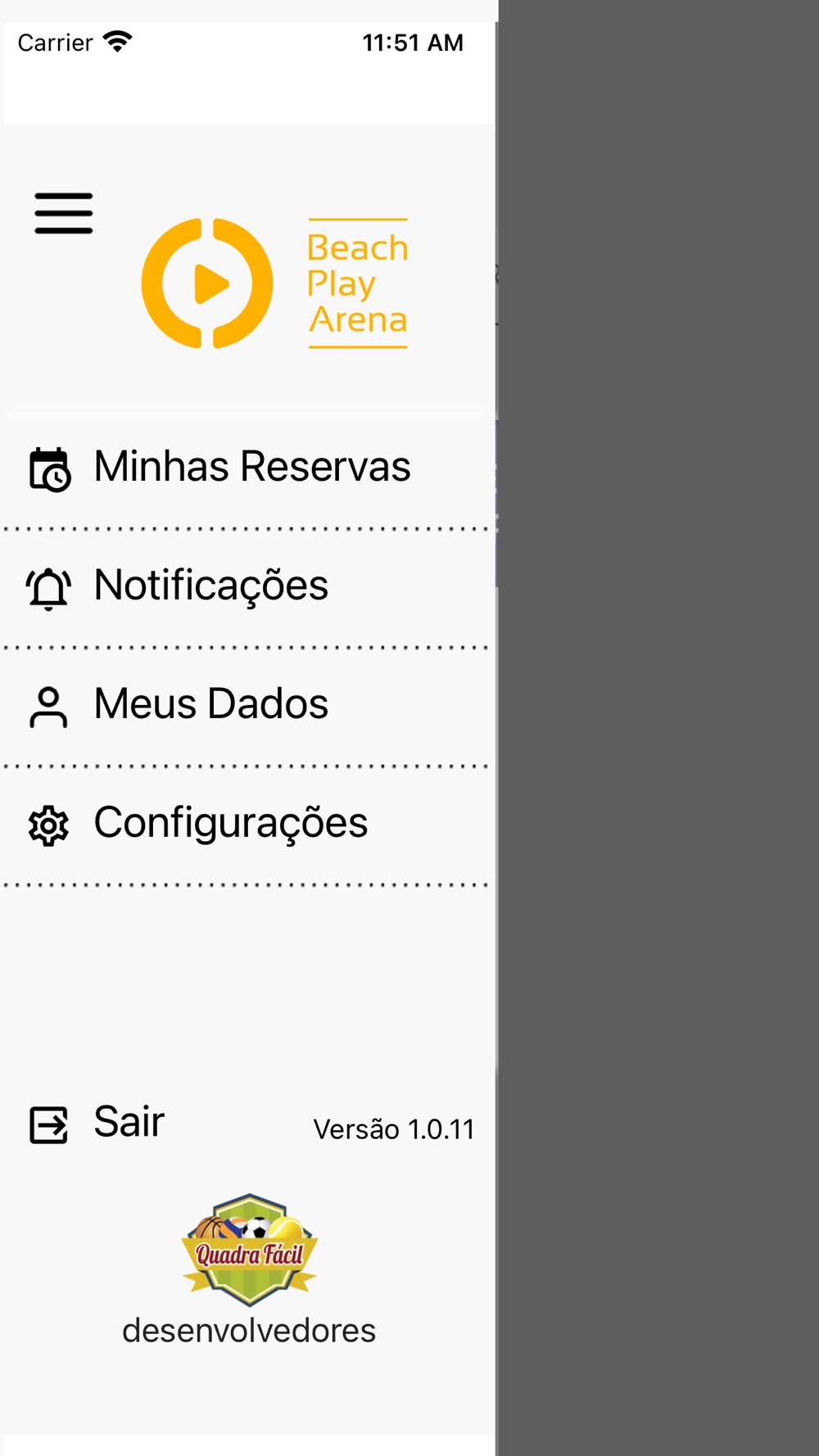Open Configurações settings
This screenshot has height=1456, width=819.
point(247,825)
